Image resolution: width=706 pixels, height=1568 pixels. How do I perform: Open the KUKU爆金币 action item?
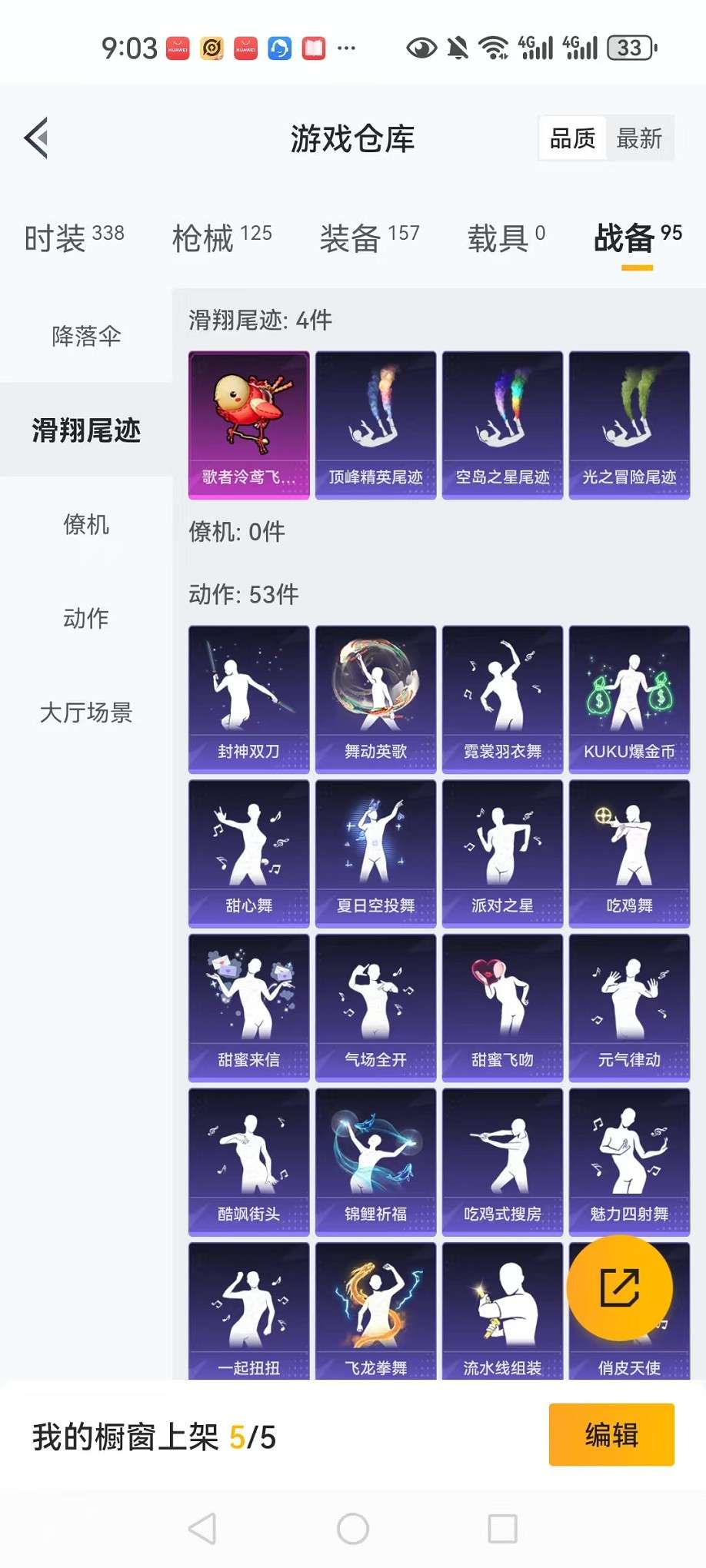pos(629,699)
